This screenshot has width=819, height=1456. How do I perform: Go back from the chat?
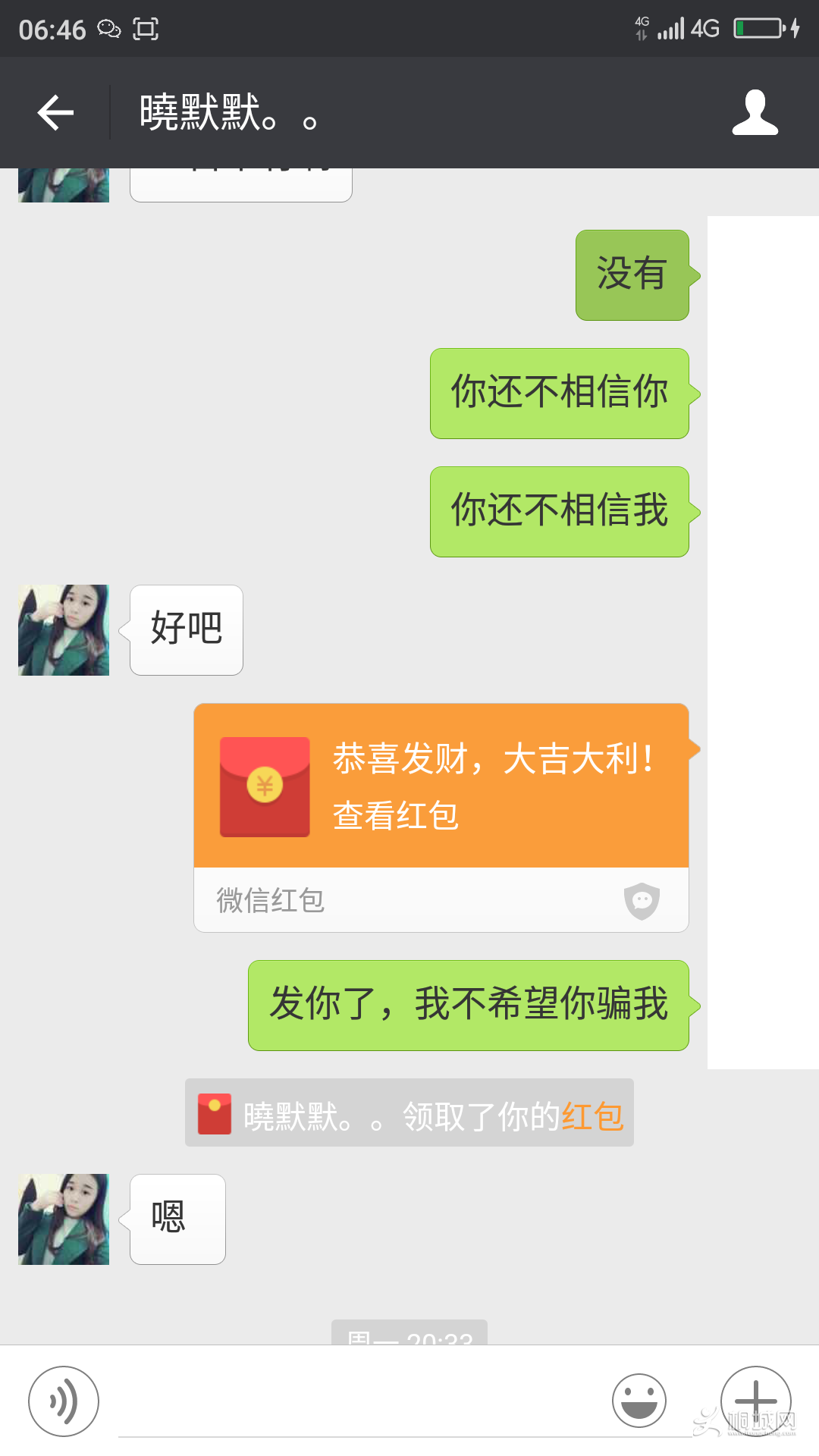click(55, 113)
